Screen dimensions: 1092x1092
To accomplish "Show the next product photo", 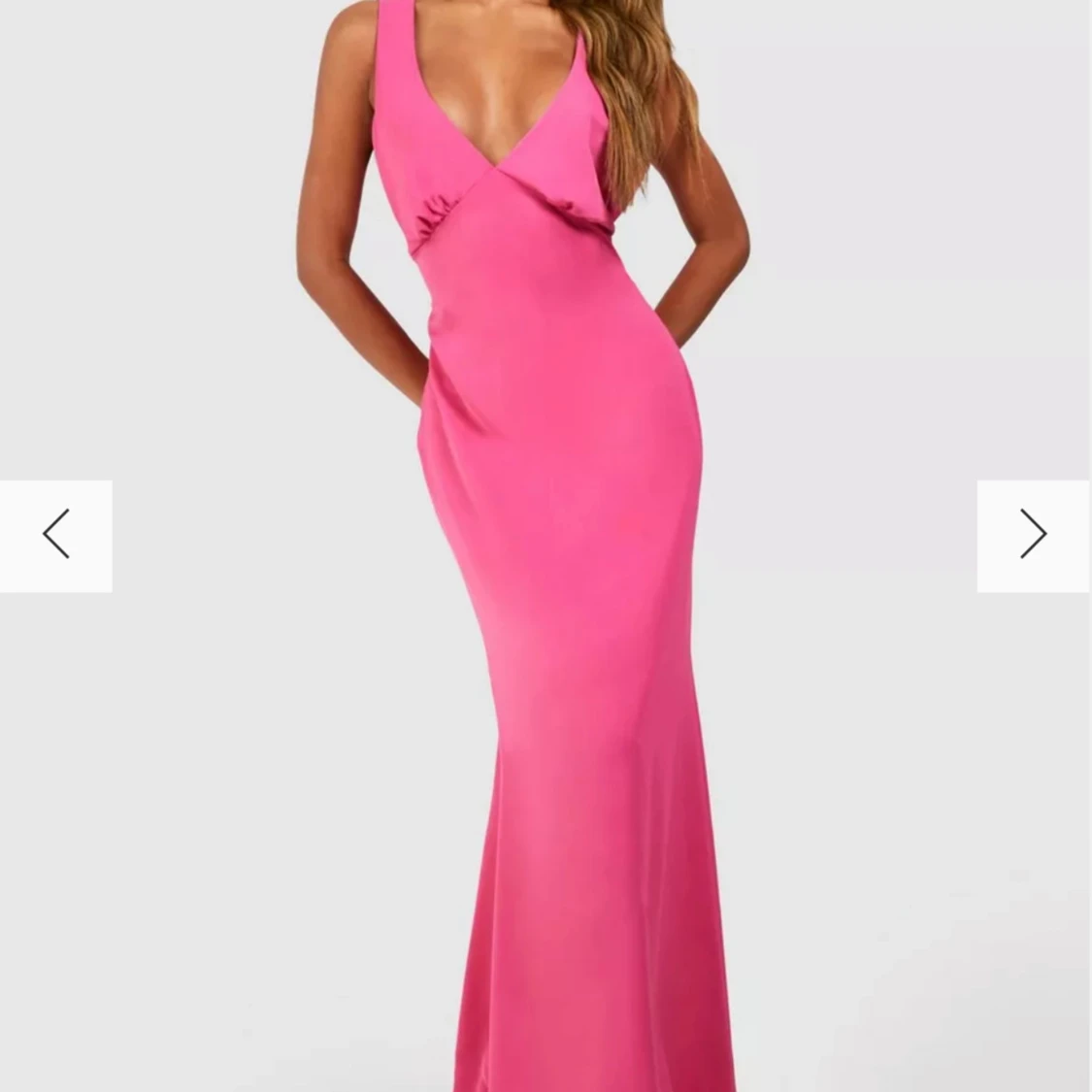I will point(1034,535).
